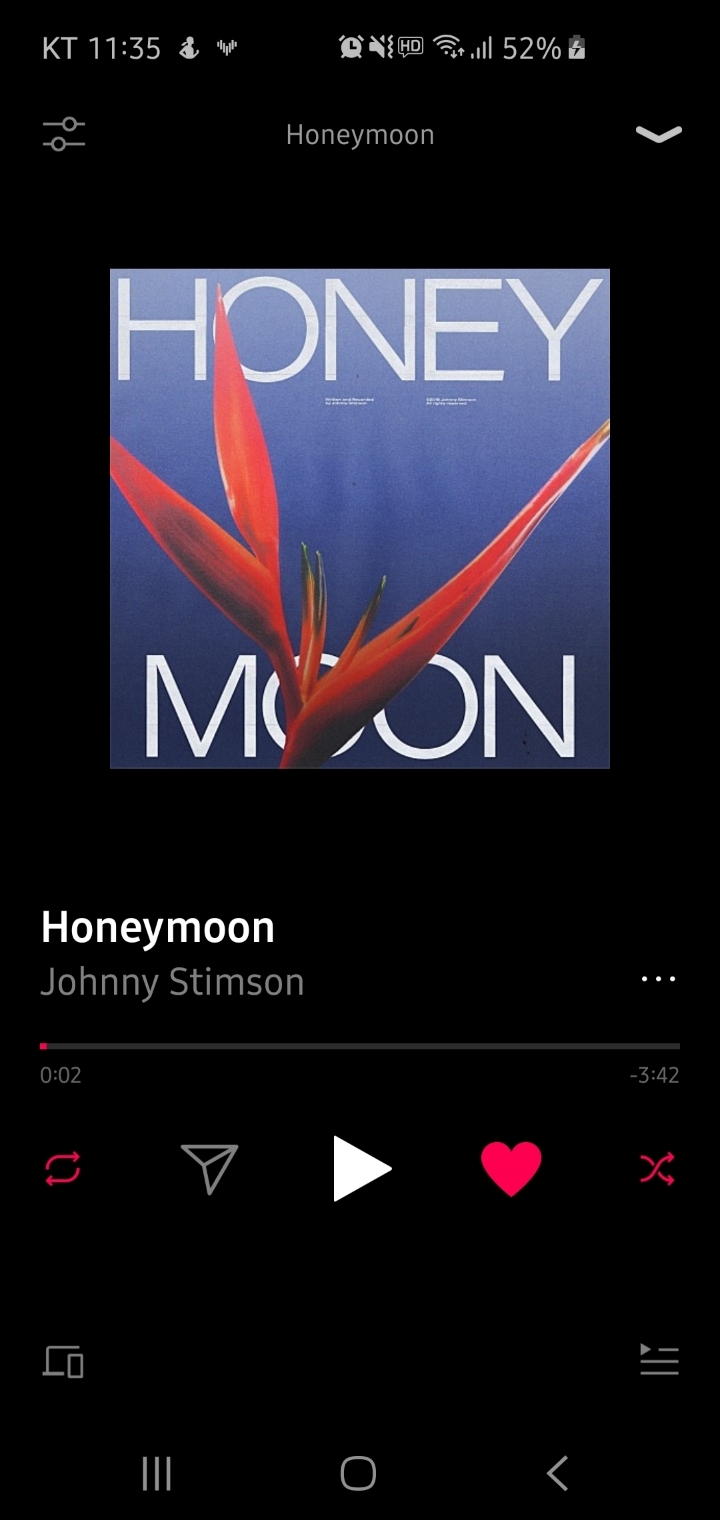Go back using the system back button
This screenshot has height=1520, width=720.
tap(558, 1473)
